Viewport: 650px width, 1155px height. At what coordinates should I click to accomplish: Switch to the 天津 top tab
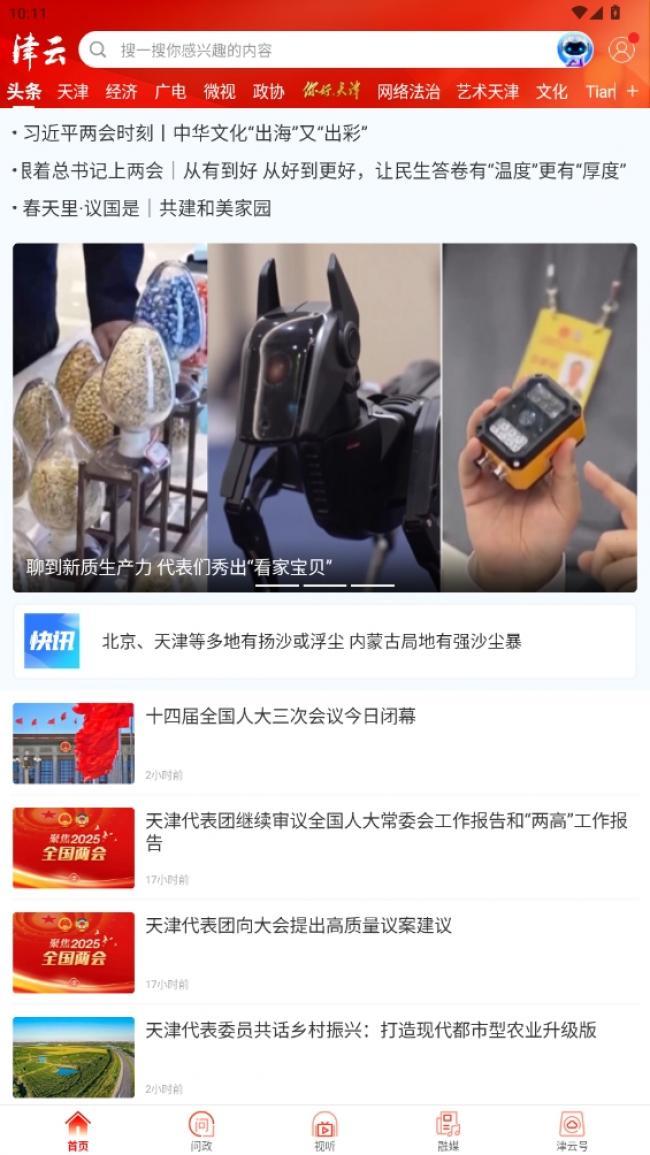coord(73,92)
